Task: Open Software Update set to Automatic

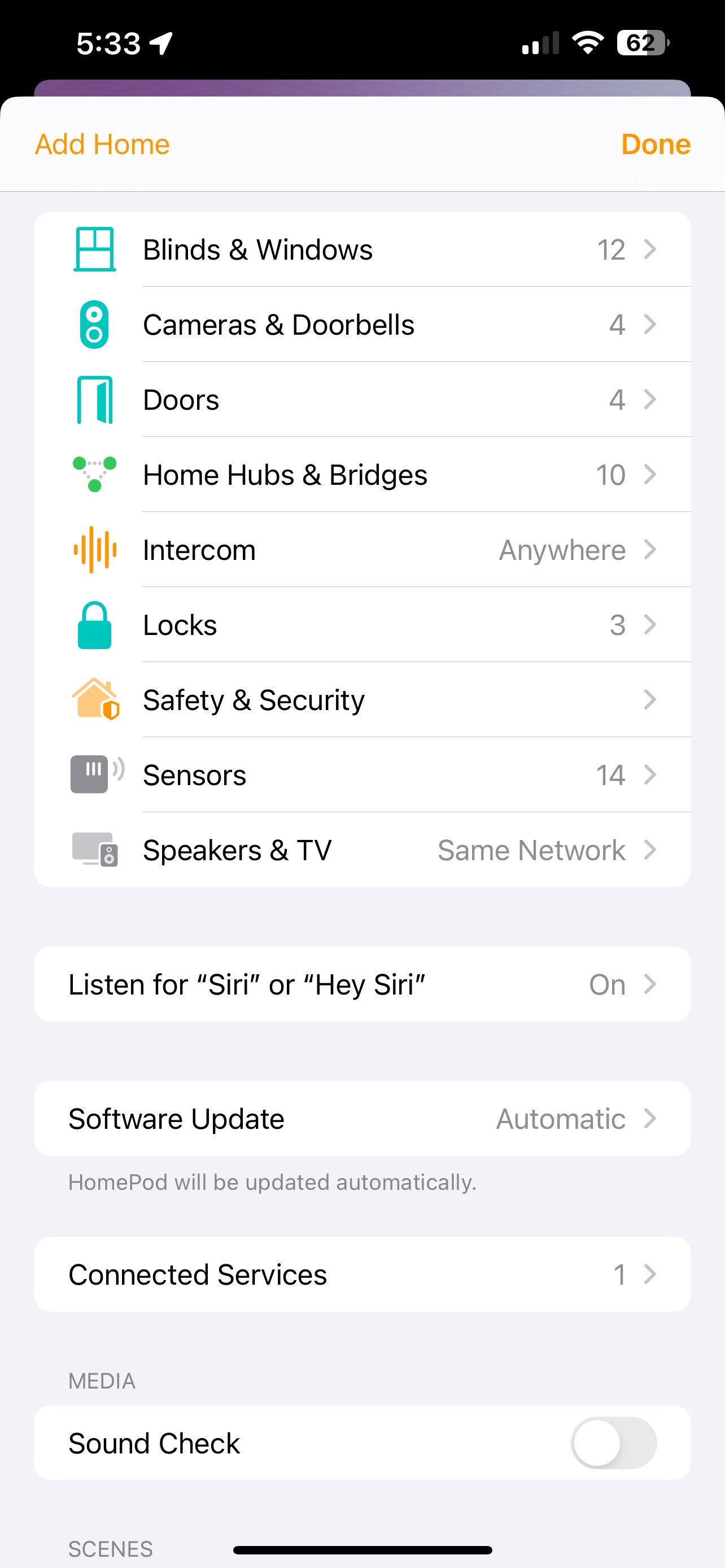Action: tap(362, 1118)
